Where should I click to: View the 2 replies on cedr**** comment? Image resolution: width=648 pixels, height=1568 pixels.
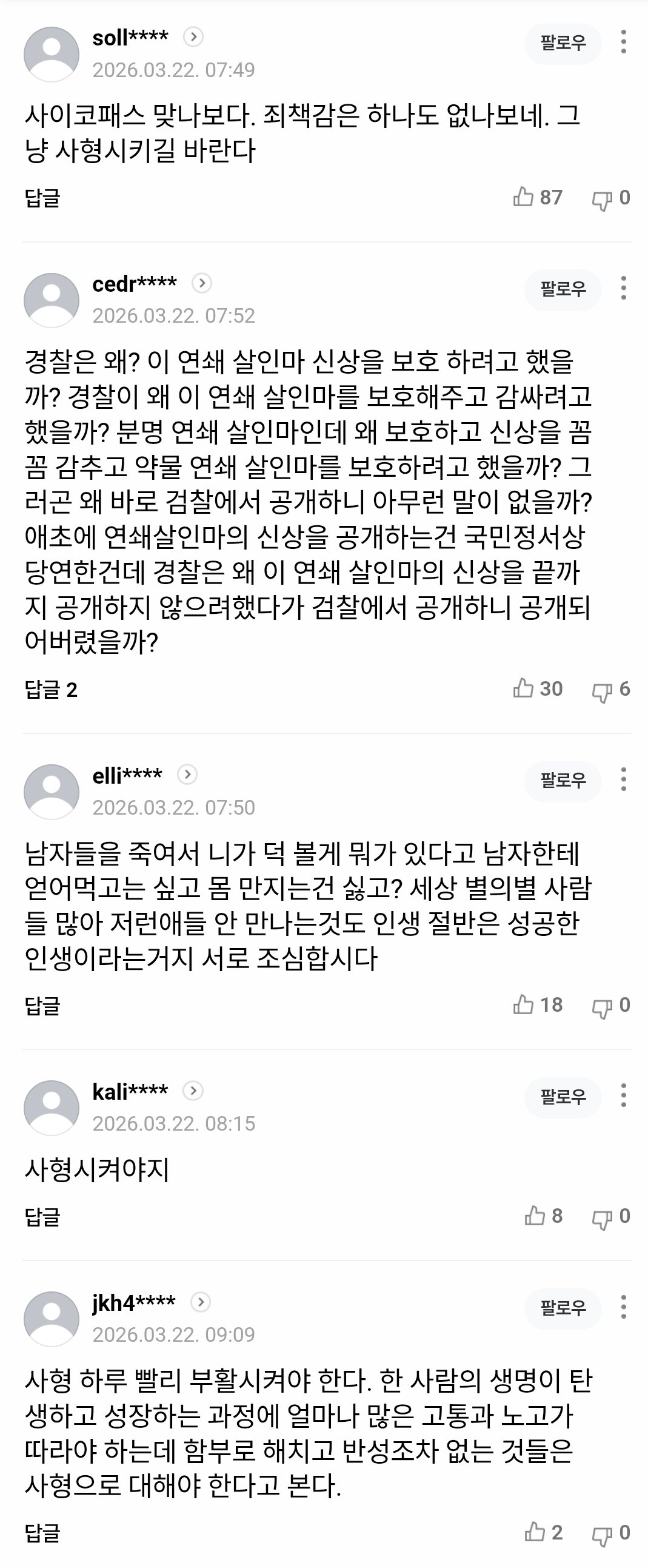51,690
